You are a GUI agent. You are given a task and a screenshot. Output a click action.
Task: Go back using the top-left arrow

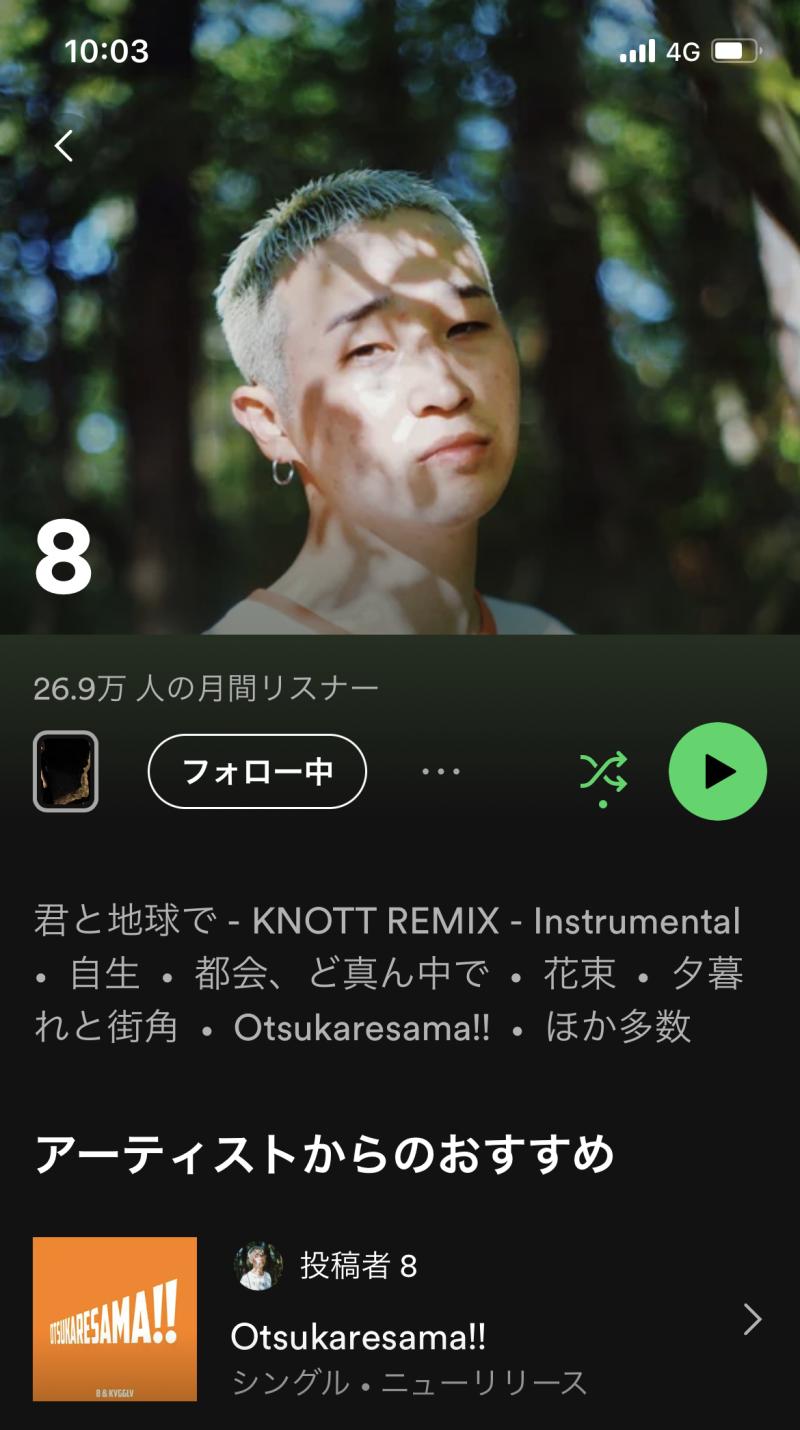(x=64, y=146)
